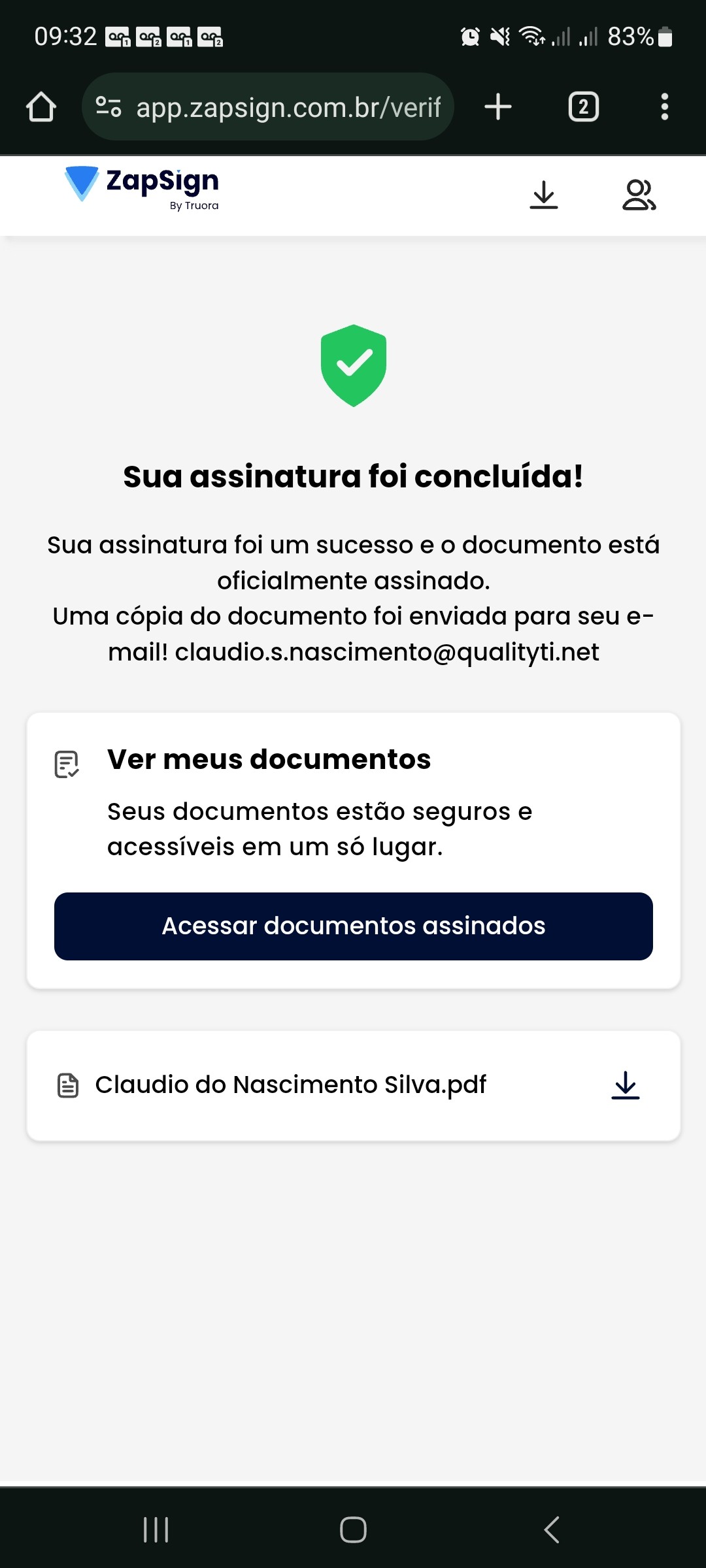The width and height of the screenshot is (706, 1568).
Task: Open the browser address bar
Action: 288,107
